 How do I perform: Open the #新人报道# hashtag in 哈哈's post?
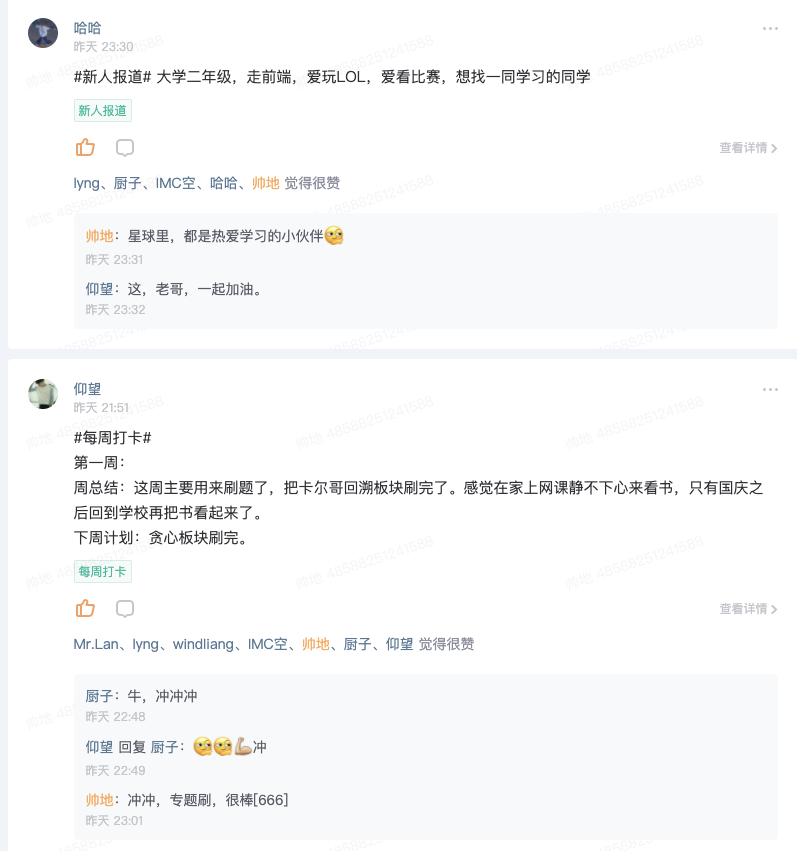tap(112, 77)
